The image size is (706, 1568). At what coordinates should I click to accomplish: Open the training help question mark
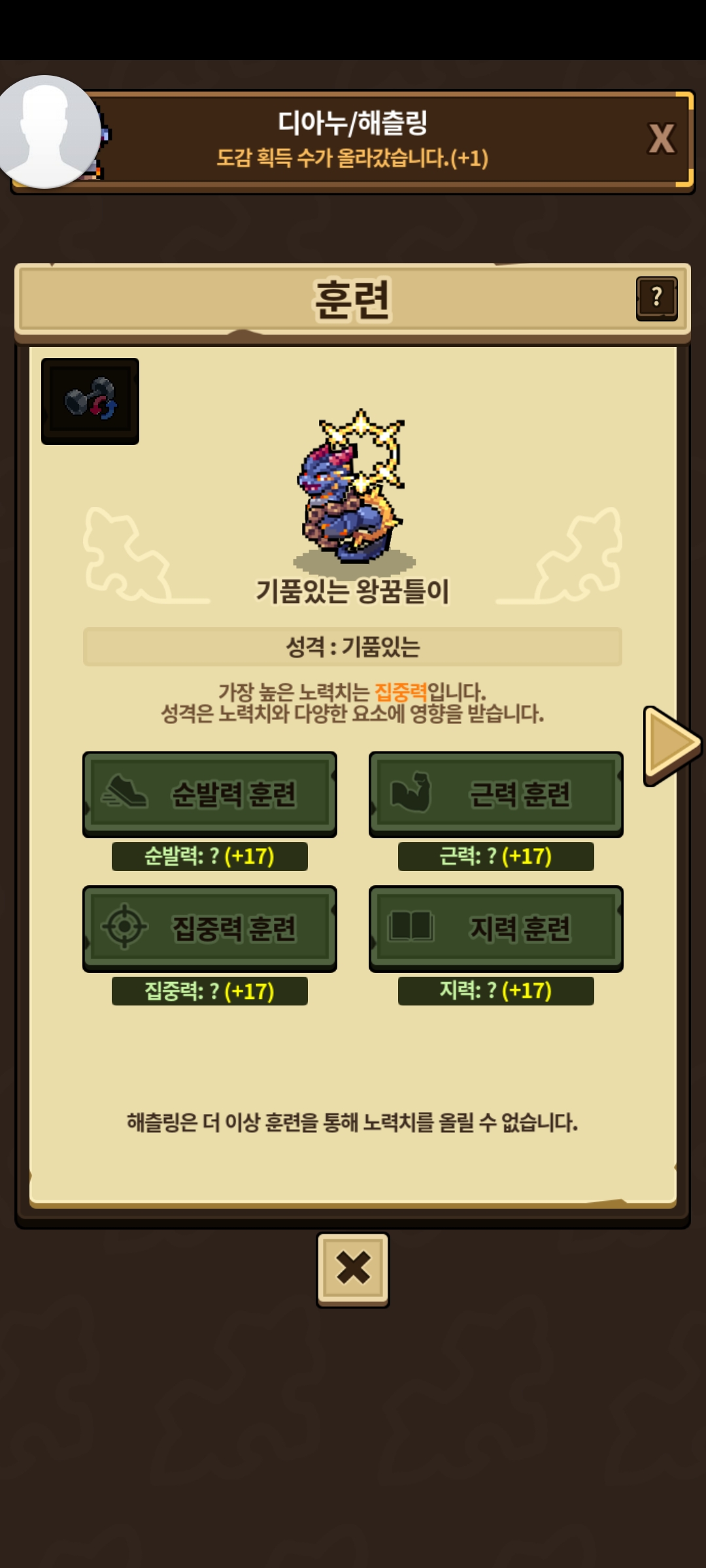pos(656,298)
